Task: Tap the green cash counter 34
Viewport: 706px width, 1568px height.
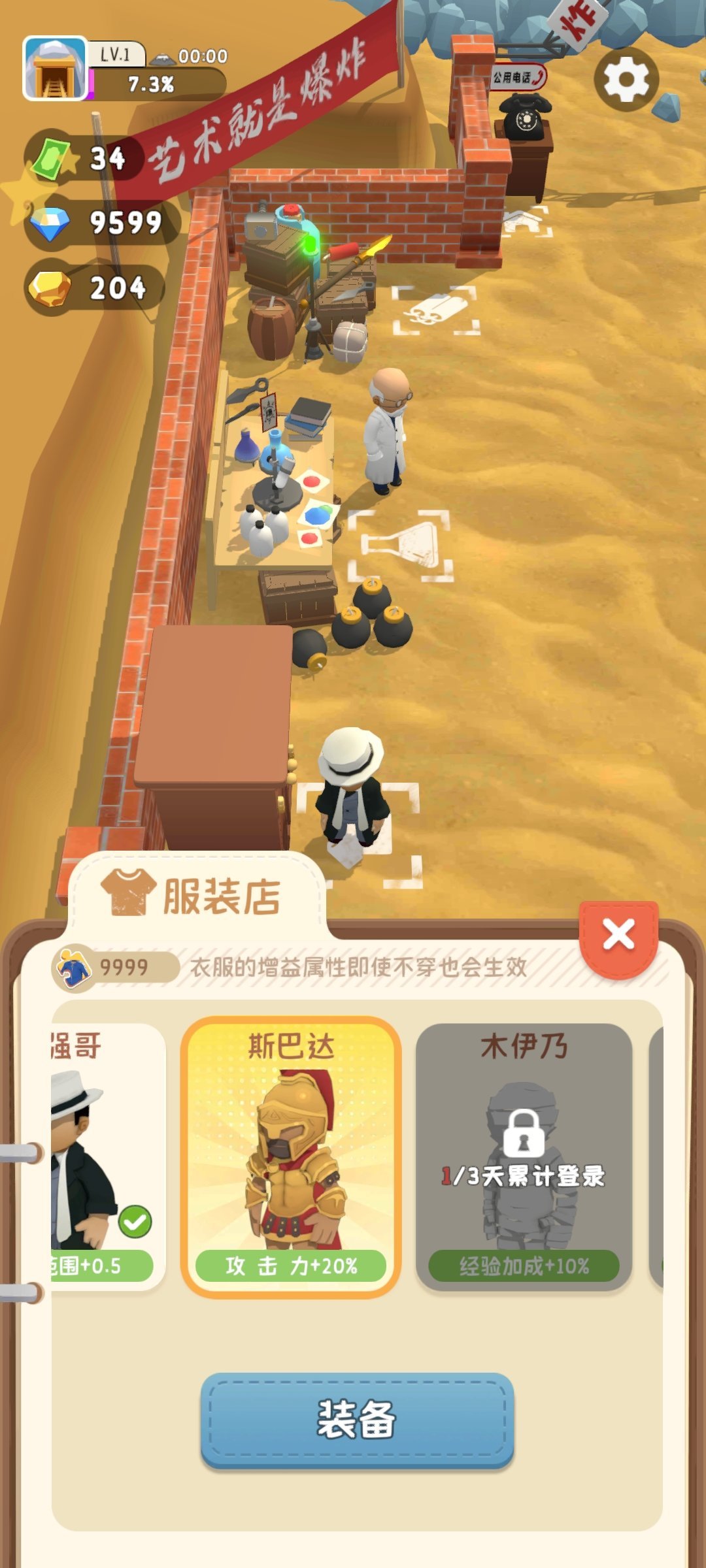Action: [x=85, y=158]
